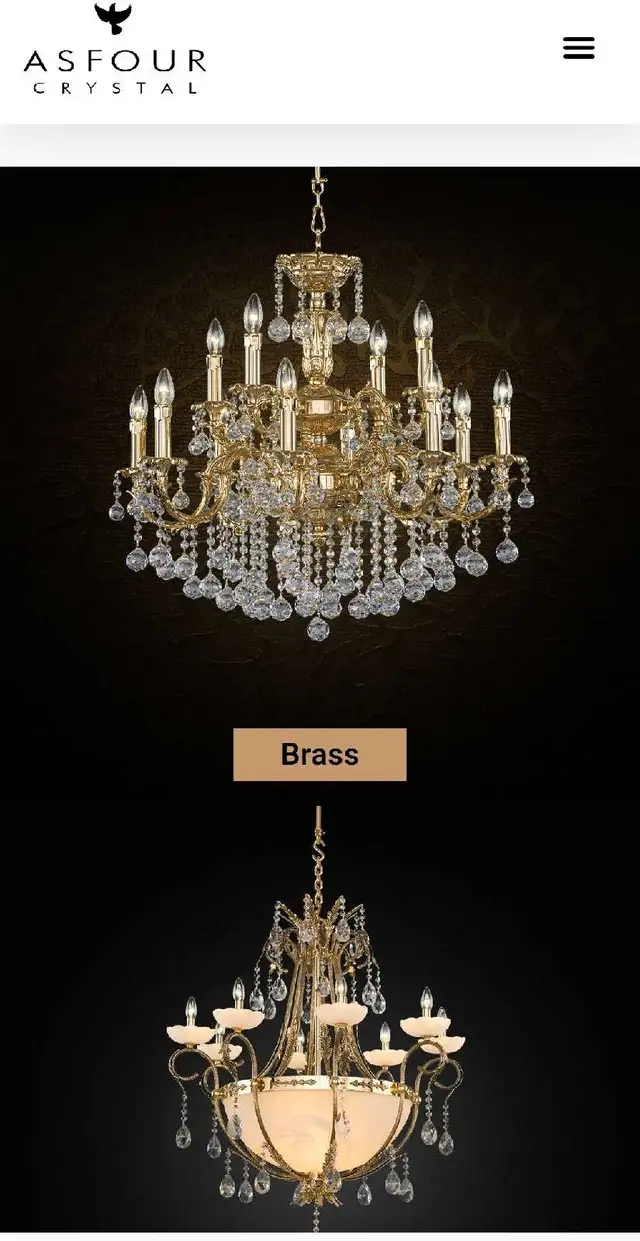Go to homepage via Asfour Crystal logo
Viewport: 640px width, 1241px height.
click(x=115, y=48)
